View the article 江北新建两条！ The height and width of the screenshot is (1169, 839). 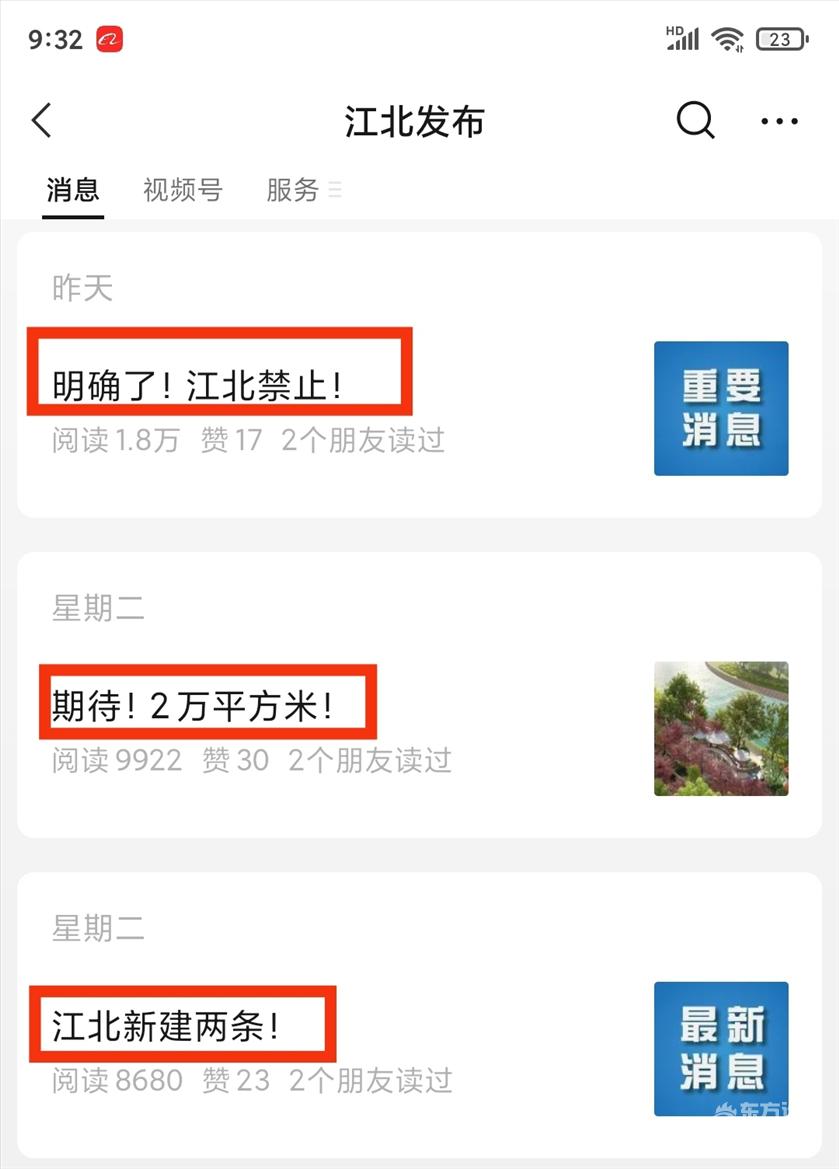tap(166, 1027)
